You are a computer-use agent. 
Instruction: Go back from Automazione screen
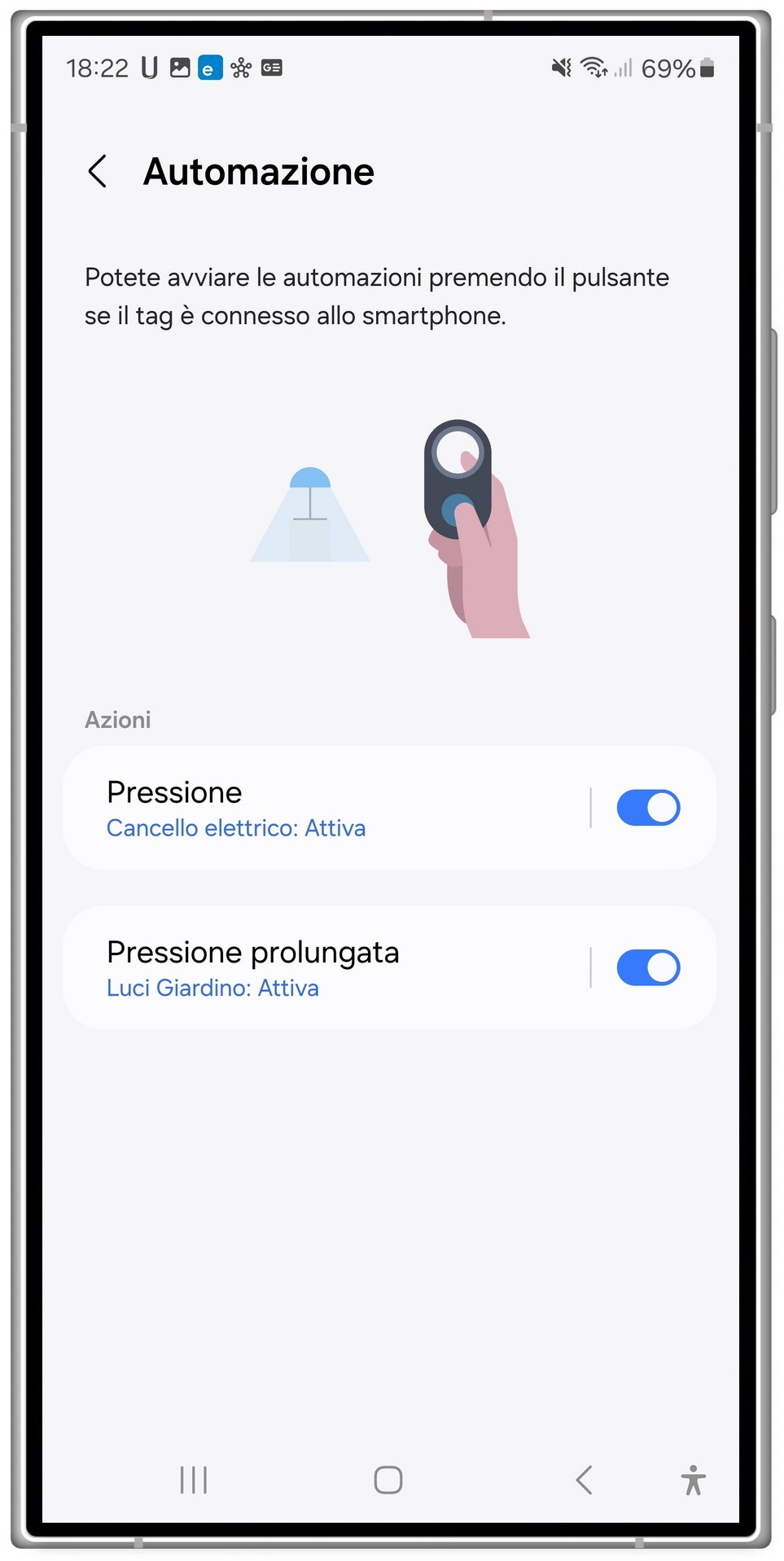pyautogui.click(x=98, y=172)
